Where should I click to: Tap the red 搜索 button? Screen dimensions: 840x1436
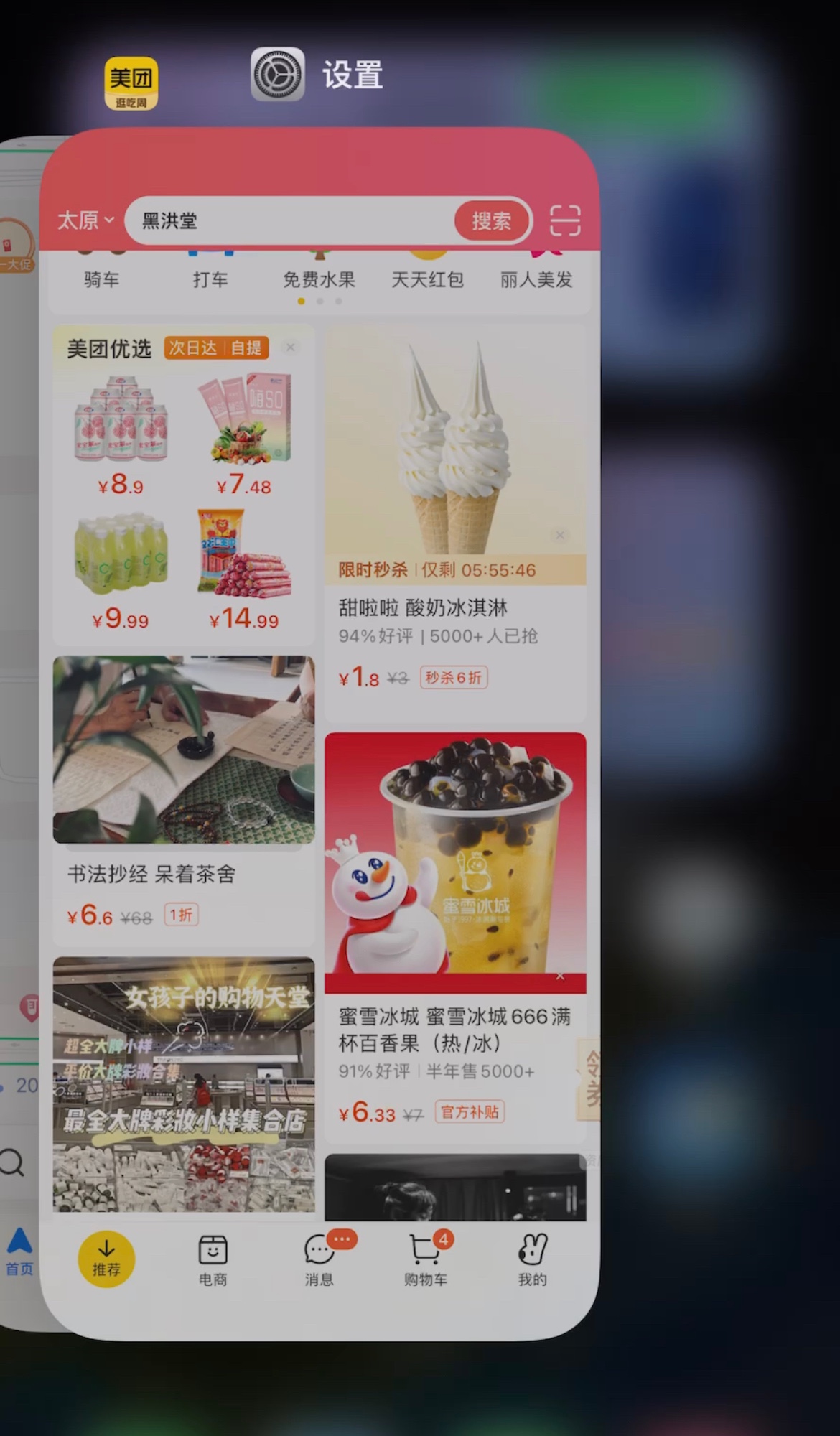(492, 220)
